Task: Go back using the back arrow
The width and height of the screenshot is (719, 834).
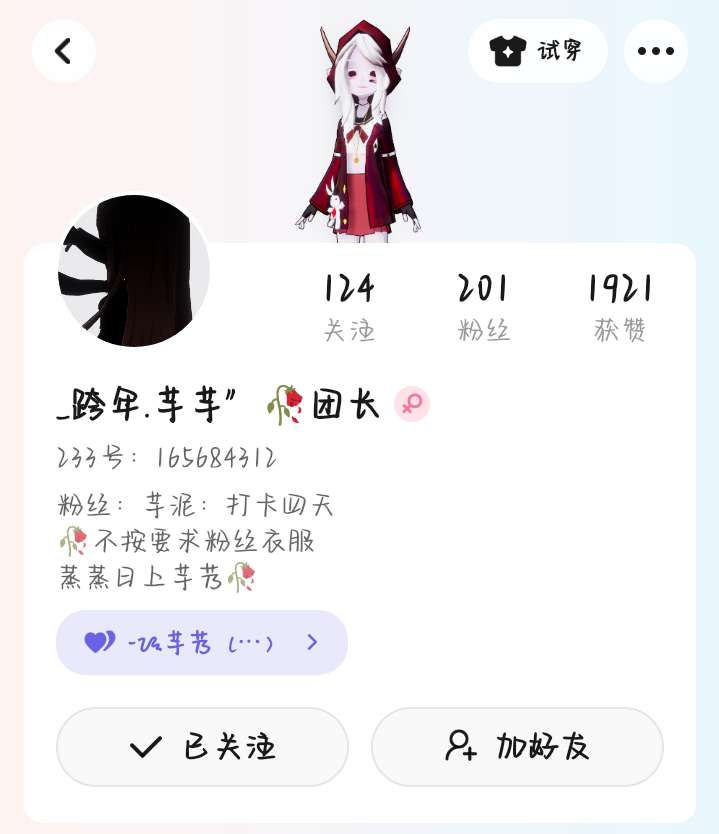Action: coord(63,51)
